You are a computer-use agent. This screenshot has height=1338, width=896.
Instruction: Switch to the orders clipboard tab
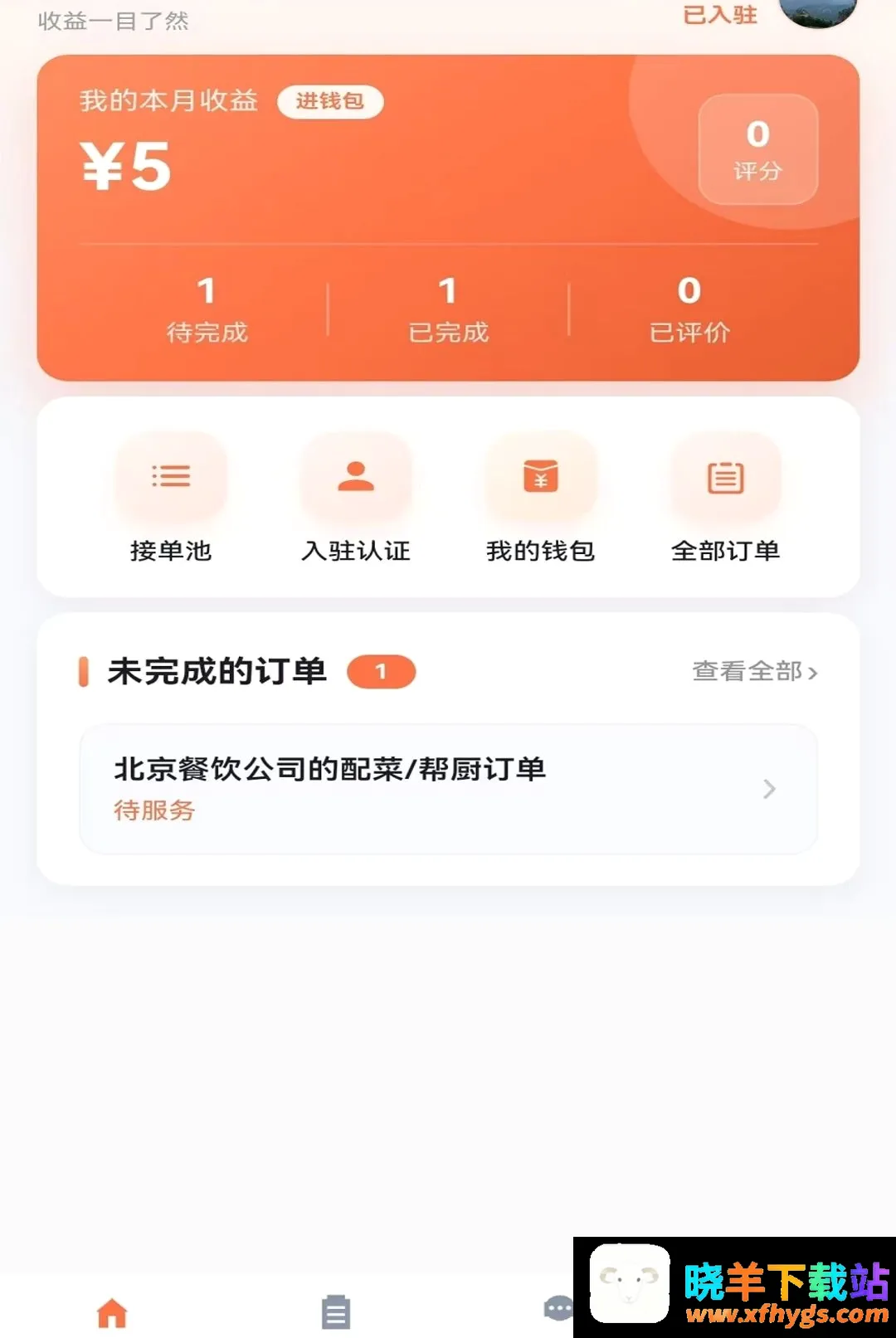click(336, 1312)
